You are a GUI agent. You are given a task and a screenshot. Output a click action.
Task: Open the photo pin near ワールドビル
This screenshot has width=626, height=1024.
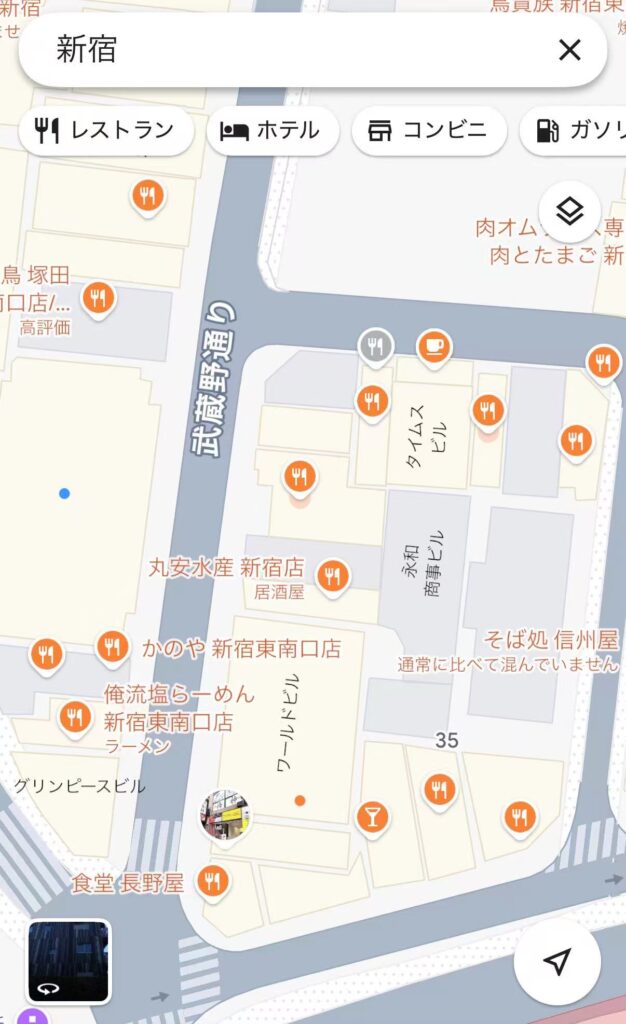coord(225,814)
